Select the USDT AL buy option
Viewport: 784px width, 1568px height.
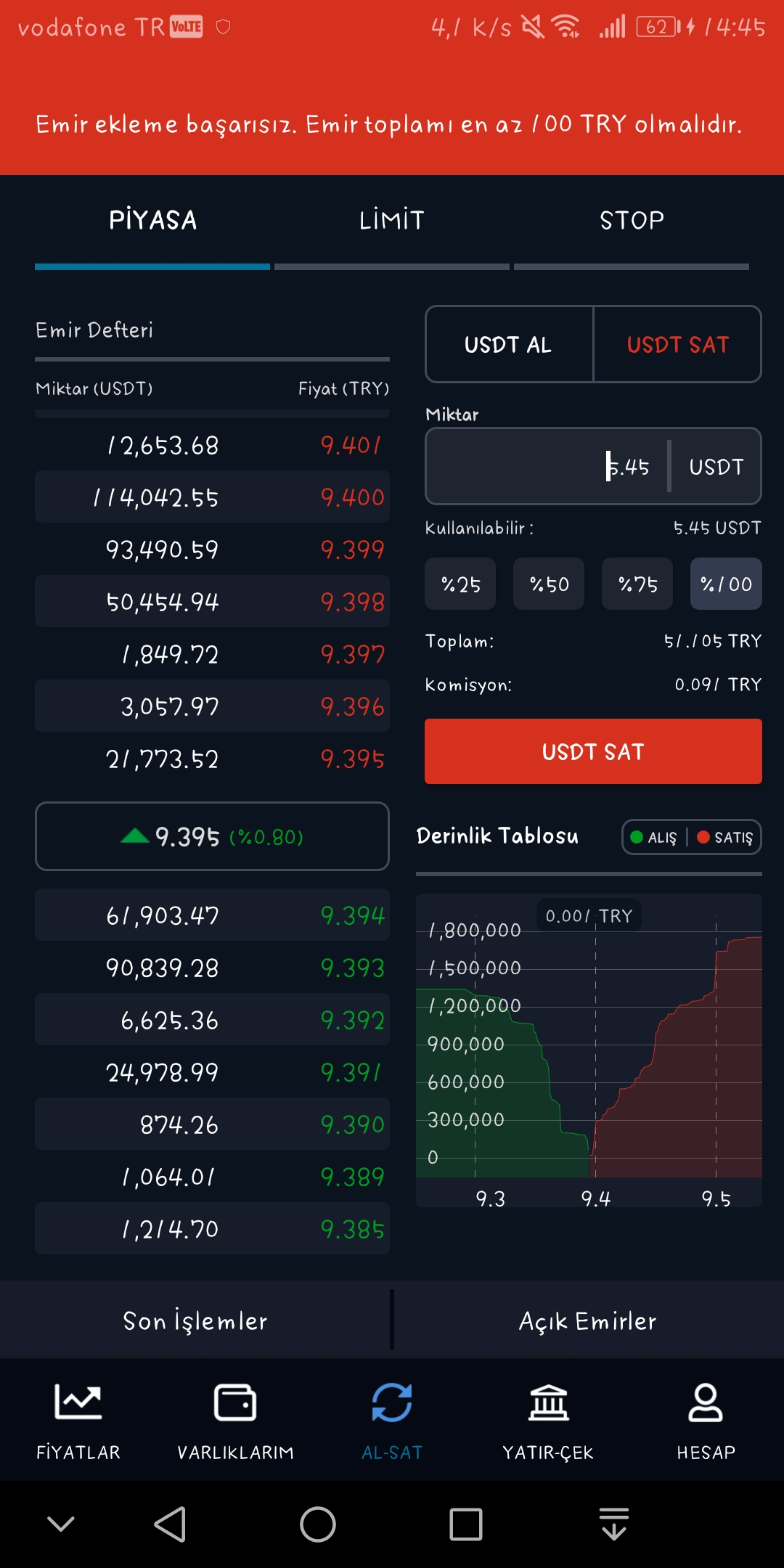(509, 344)
